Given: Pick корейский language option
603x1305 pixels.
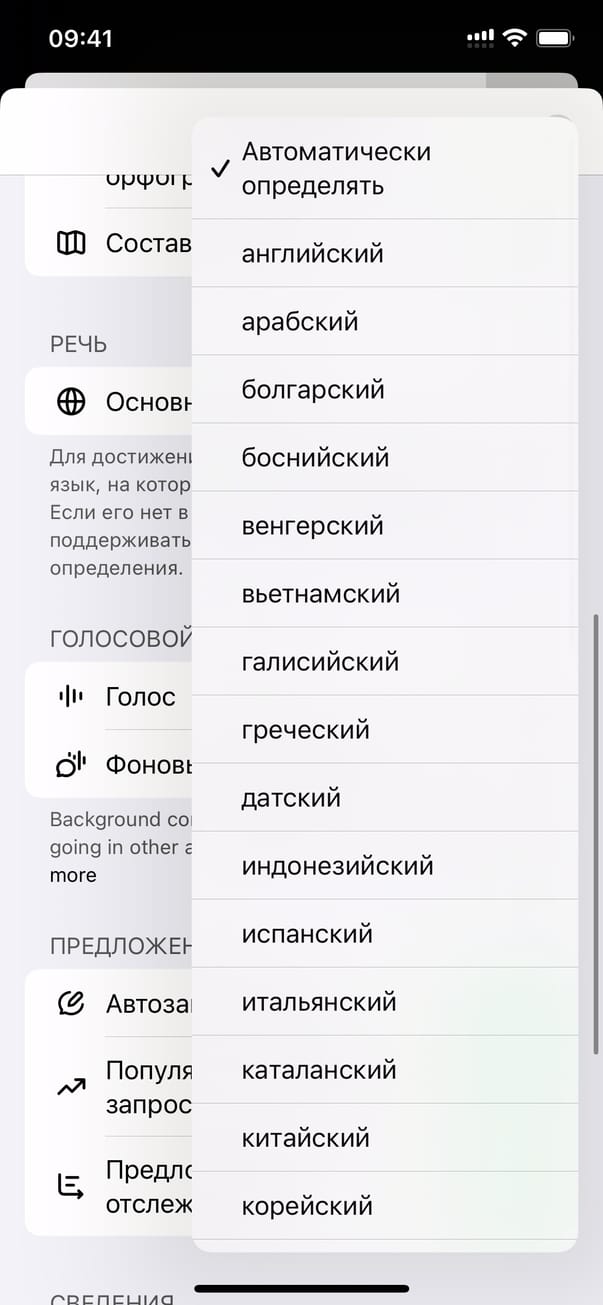Looking at the screenshot, I should [x=384, y=1206].
